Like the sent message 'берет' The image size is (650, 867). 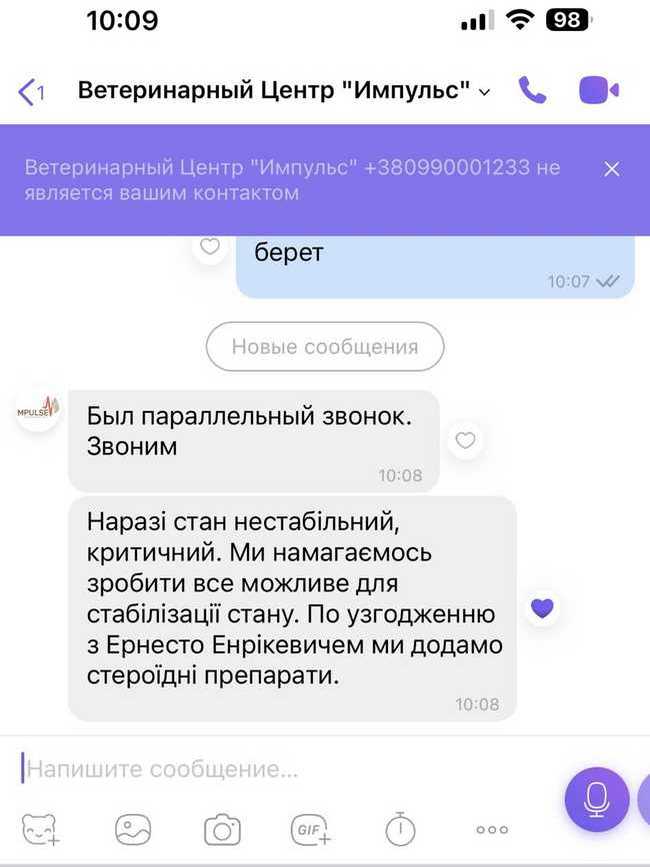[210, 247]
